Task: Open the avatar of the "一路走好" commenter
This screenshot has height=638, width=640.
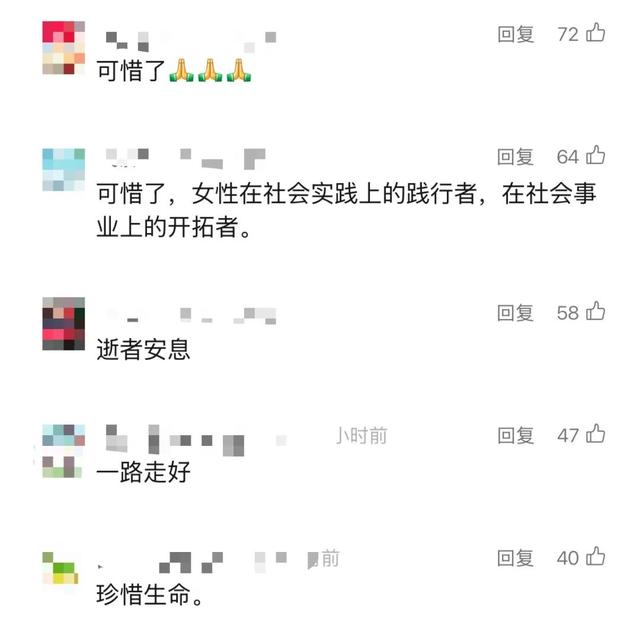Action: click(63, 450)
